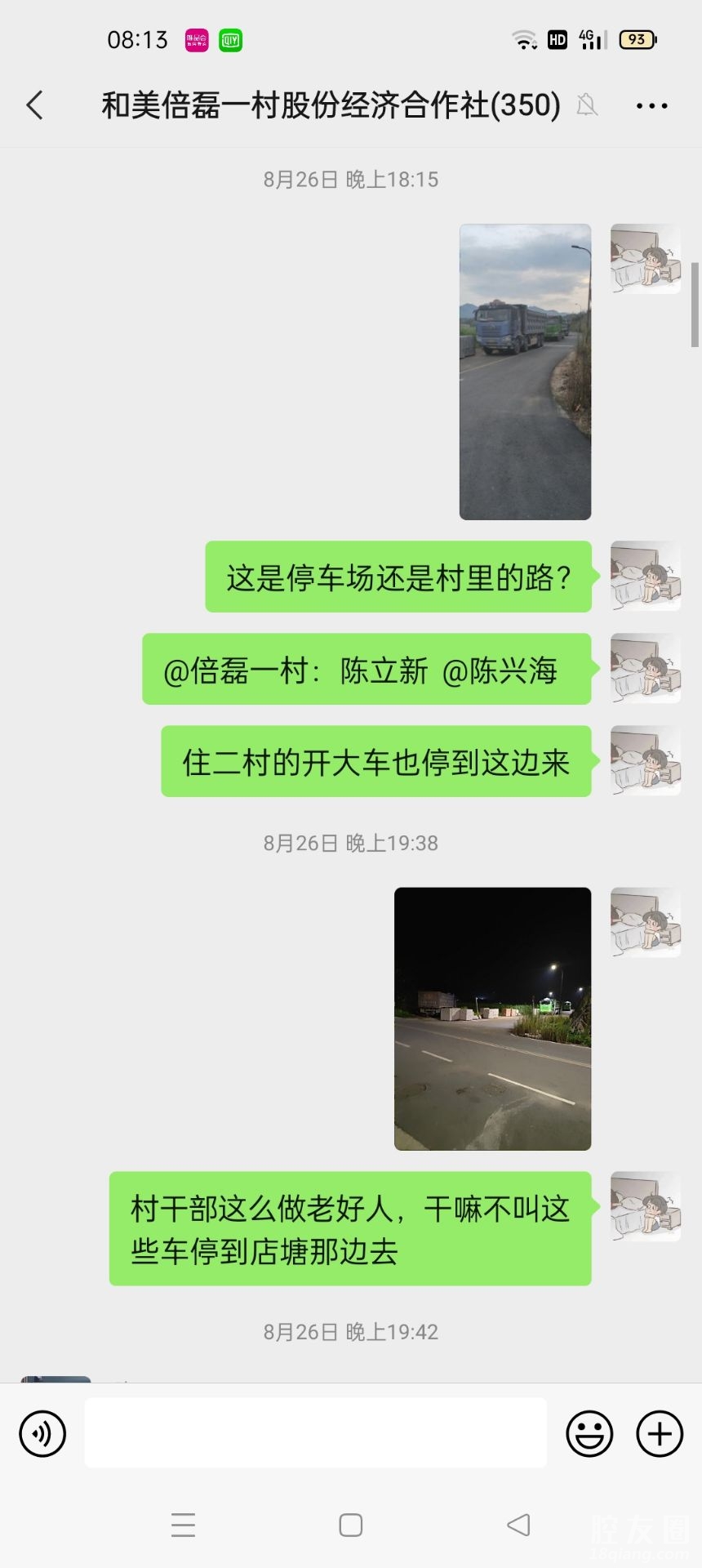This screenshot has height=1568, width=702.
Task: Open the daytime truck photo
Action: [x=525, y=372]
